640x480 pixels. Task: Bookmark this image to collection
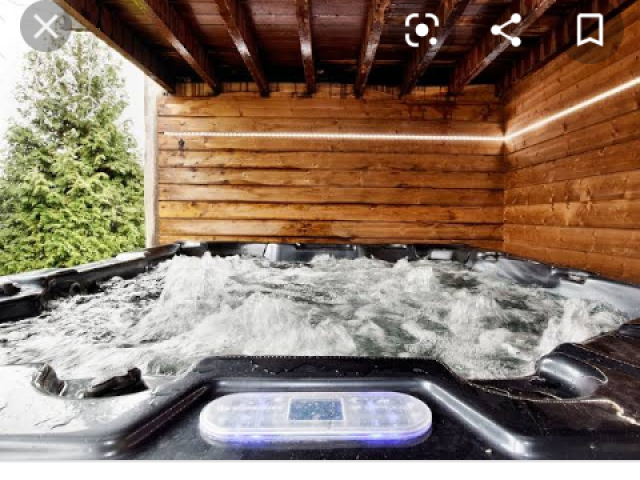(x=590, y=30)
